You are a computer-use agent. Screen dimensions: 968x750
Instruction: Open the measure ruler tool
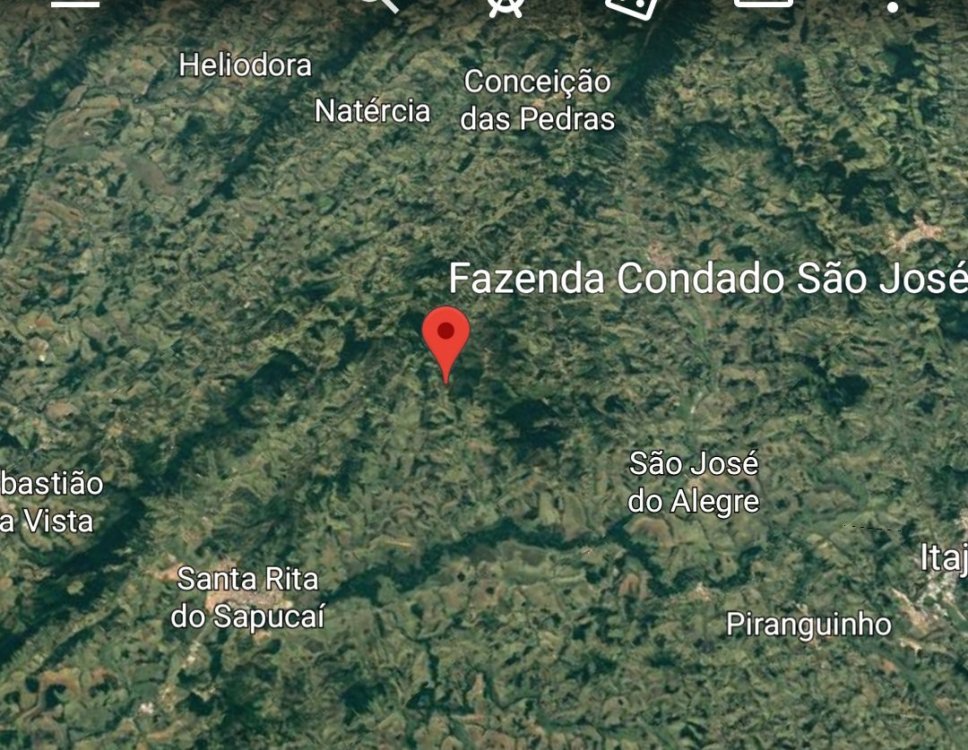coord(763,3)
